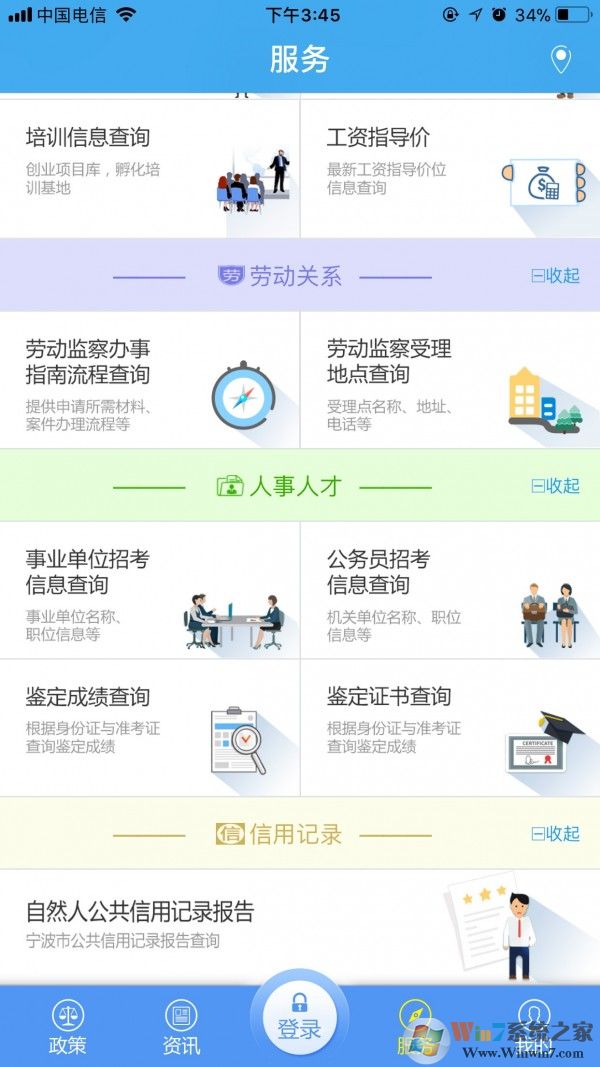Open 培训信息查询 card
This screenshot has height=1067, width=600.
(150, 168)
